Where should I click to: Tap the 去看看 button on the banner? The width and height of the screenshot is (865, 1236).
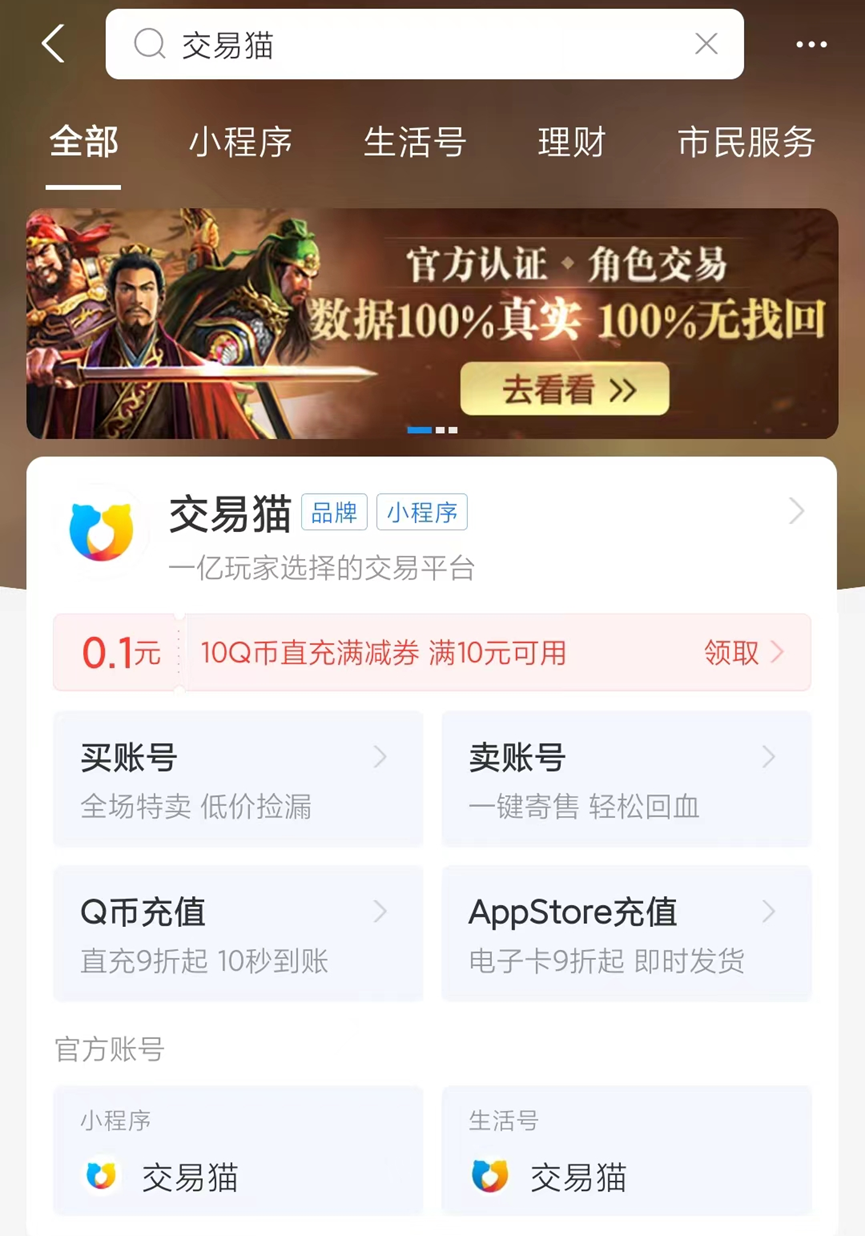coord(564,389)
